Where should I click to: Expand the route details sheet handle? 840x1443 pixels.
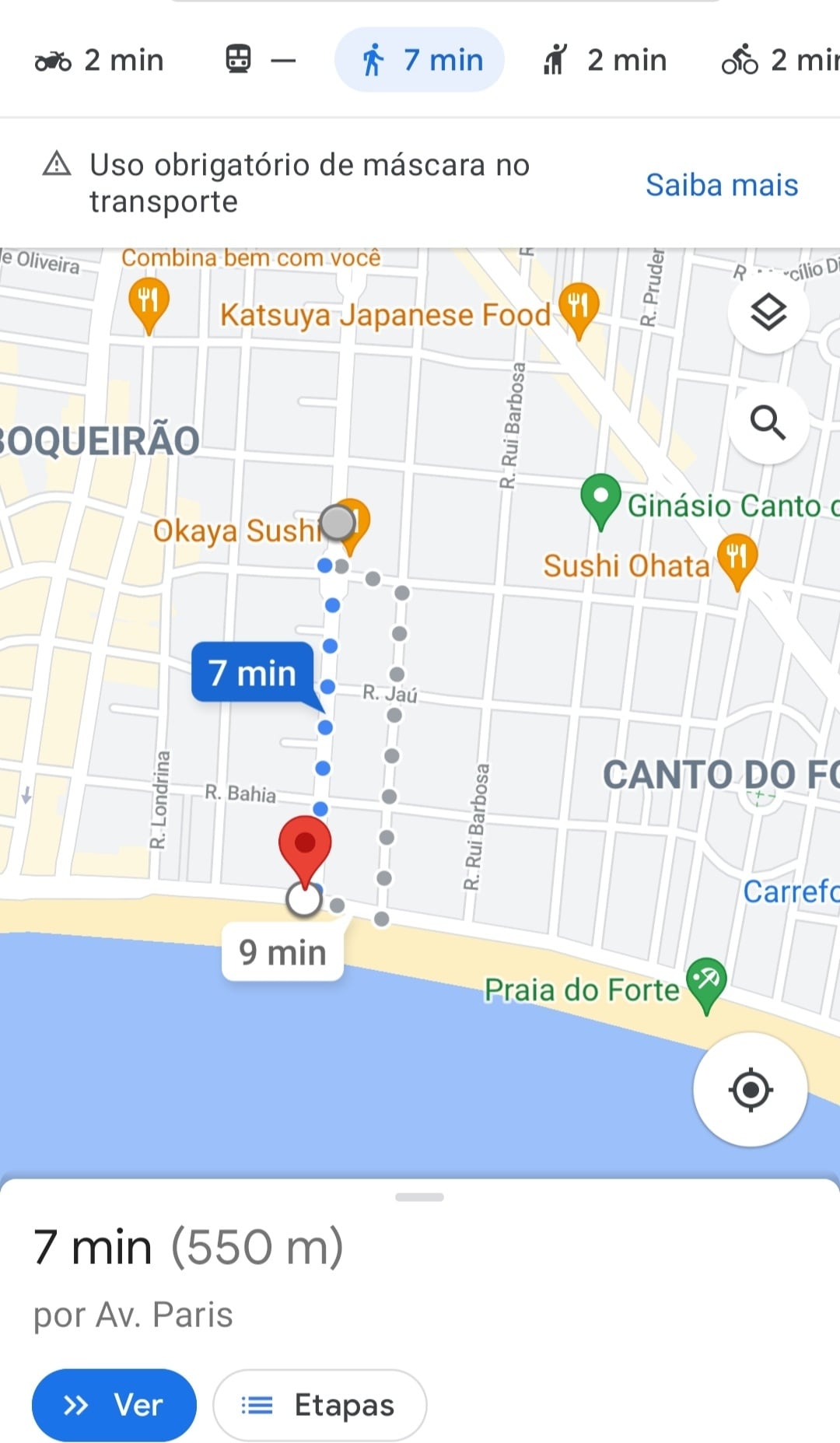coord(419,1197)
